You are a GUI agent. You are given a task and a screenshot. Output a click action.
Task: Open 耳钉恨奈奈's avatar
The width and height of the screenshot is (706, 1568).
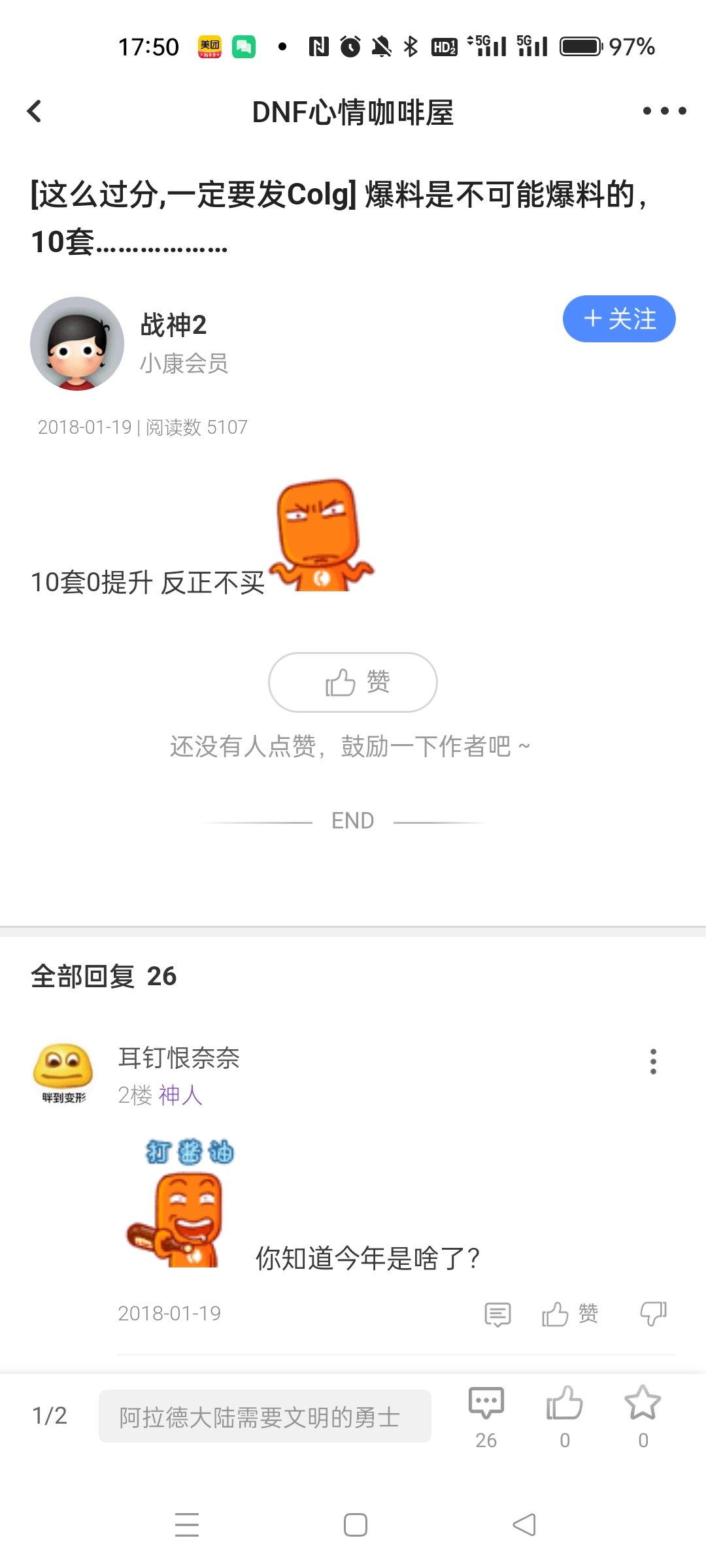[63, 1071]
